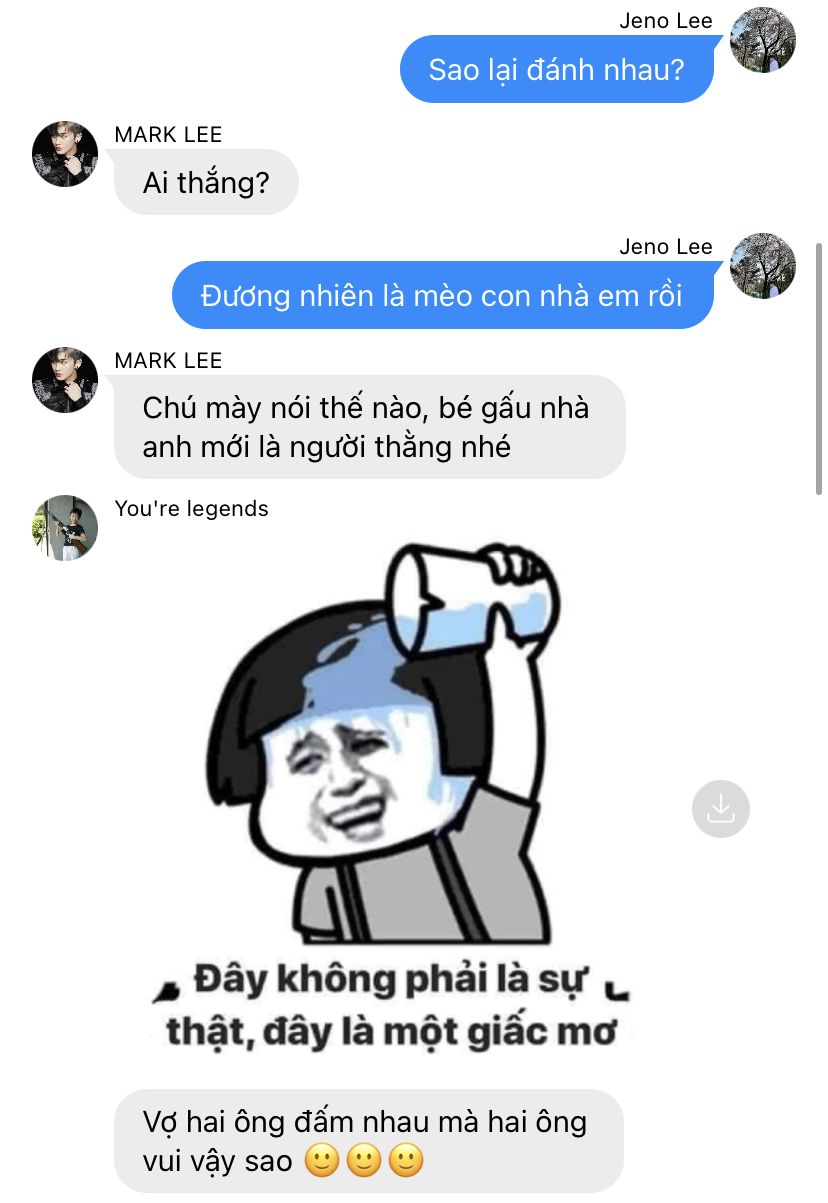Download the meme image from You're legends
828x1203 pixels.
(x=720, y=808)
